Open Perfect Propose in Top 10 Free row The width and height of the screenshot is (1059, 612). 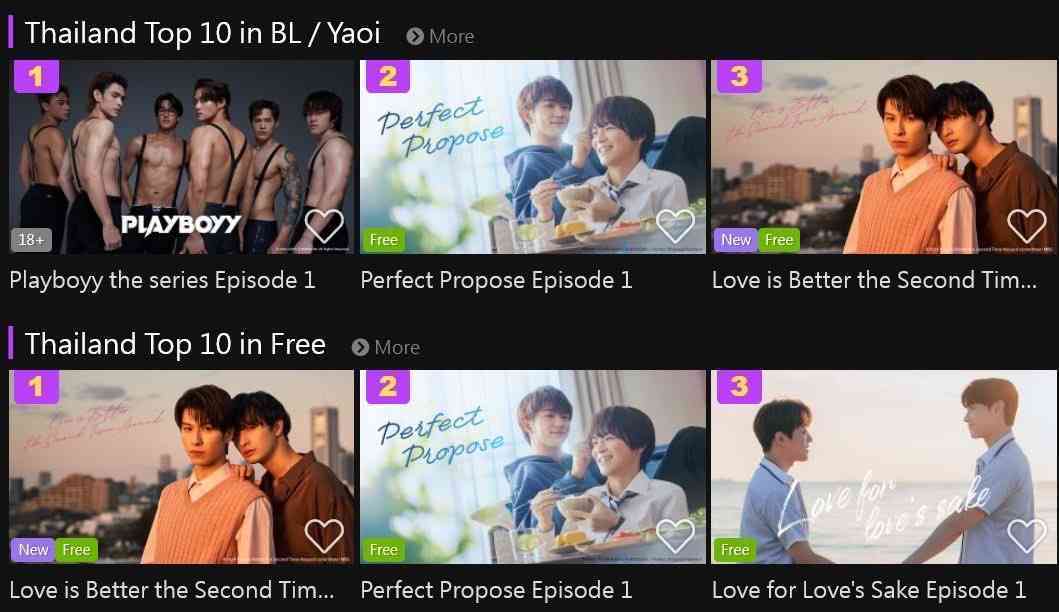[x=532, y=467]
